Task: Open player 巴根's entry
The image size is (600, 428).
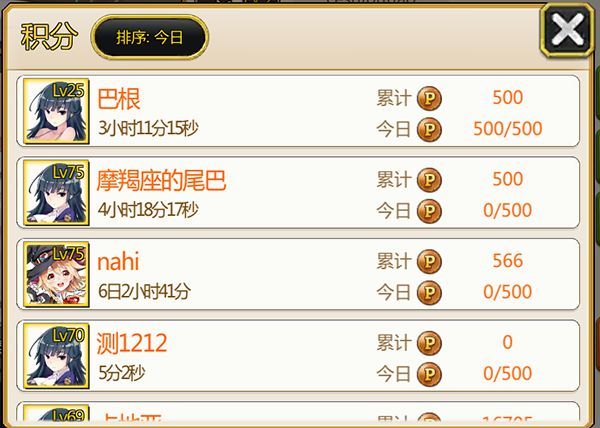Action: pos(118,99)
